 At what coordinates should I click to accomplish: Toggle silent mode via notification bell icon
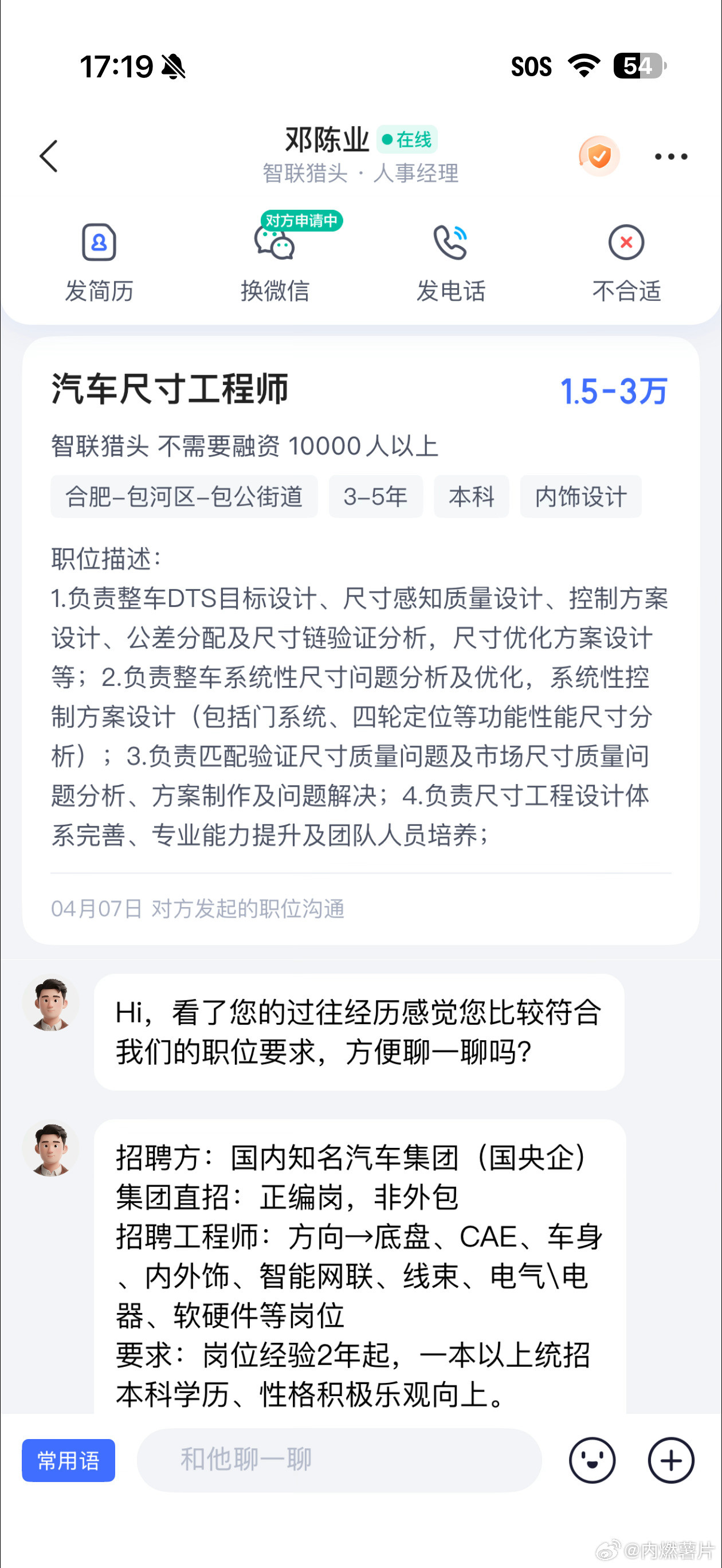(172, 67)
